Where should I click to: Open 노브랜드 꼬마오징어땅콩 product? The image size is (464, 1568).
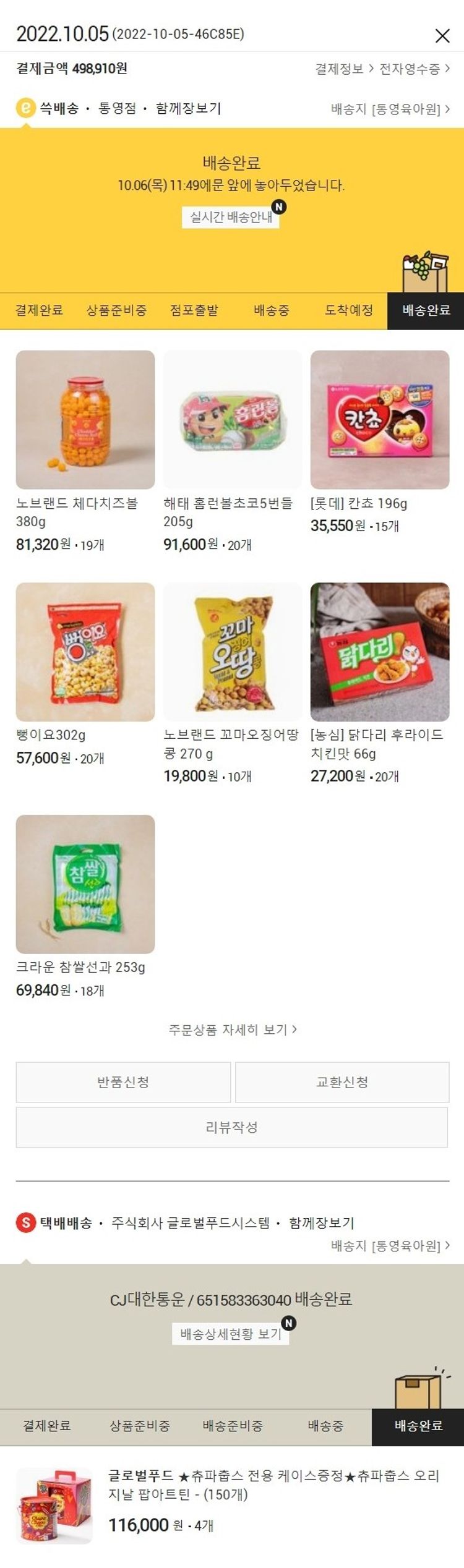(233, 652)
